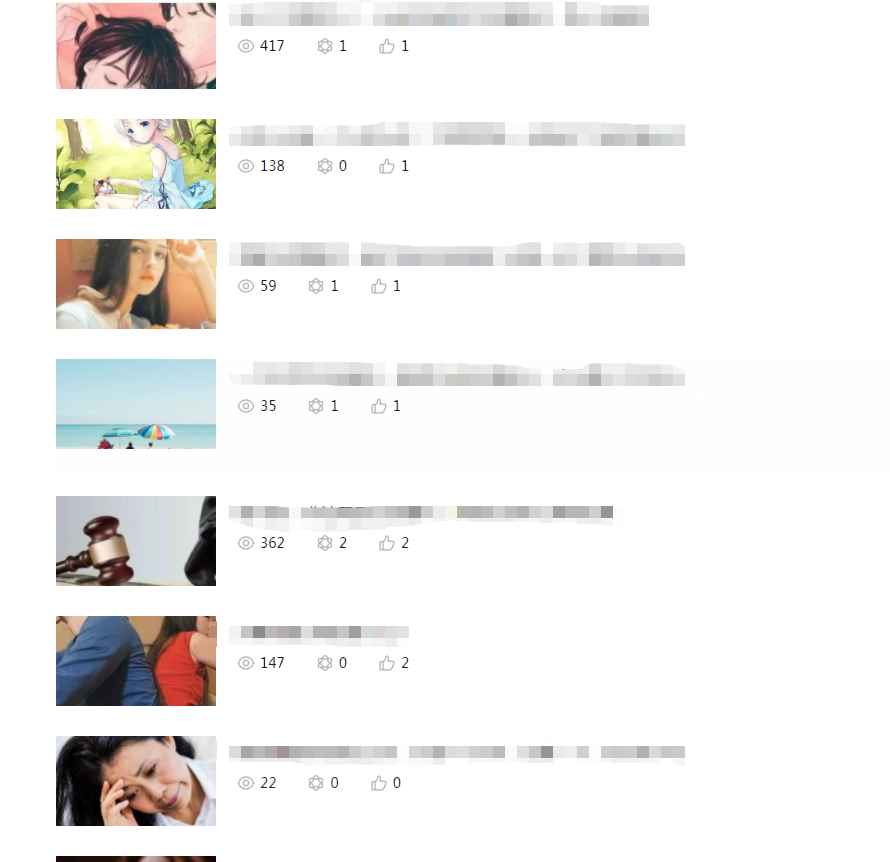
Task: Open the article with the gavel thumbnail
Action: [135, 541]
